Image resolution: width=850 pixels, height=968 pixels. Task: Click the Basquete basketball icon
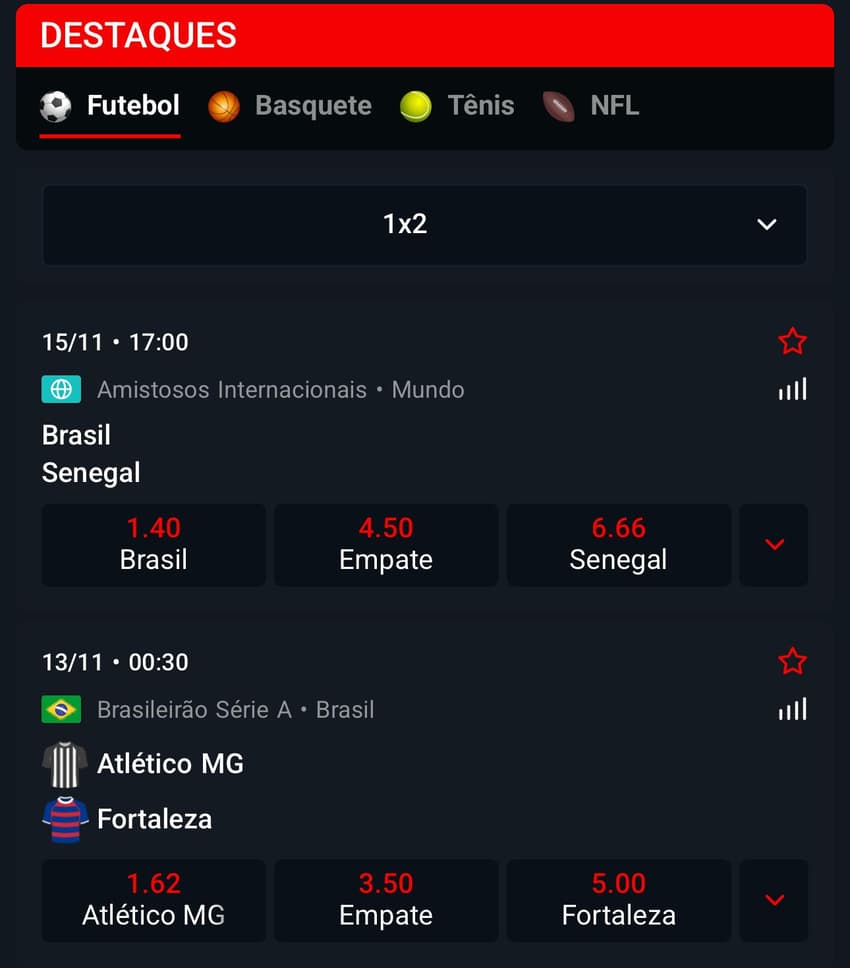[222, 105]
